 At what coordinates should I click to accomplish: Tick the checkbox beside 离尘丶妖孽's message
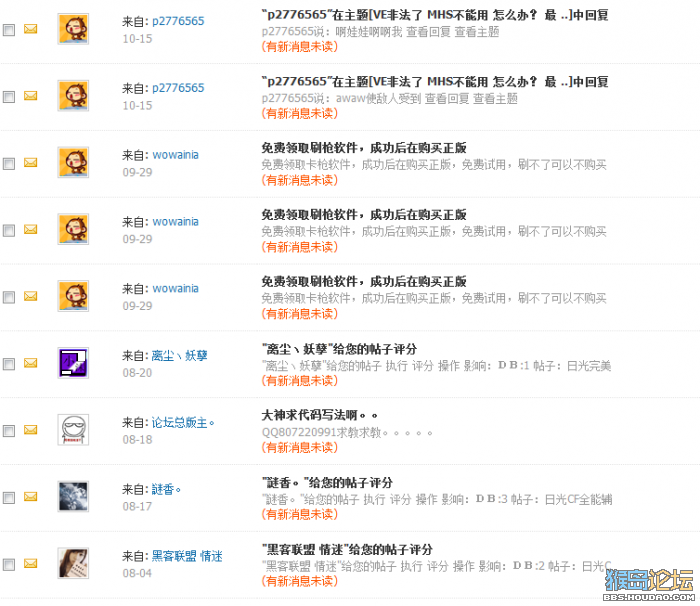[x=9, y=364]
